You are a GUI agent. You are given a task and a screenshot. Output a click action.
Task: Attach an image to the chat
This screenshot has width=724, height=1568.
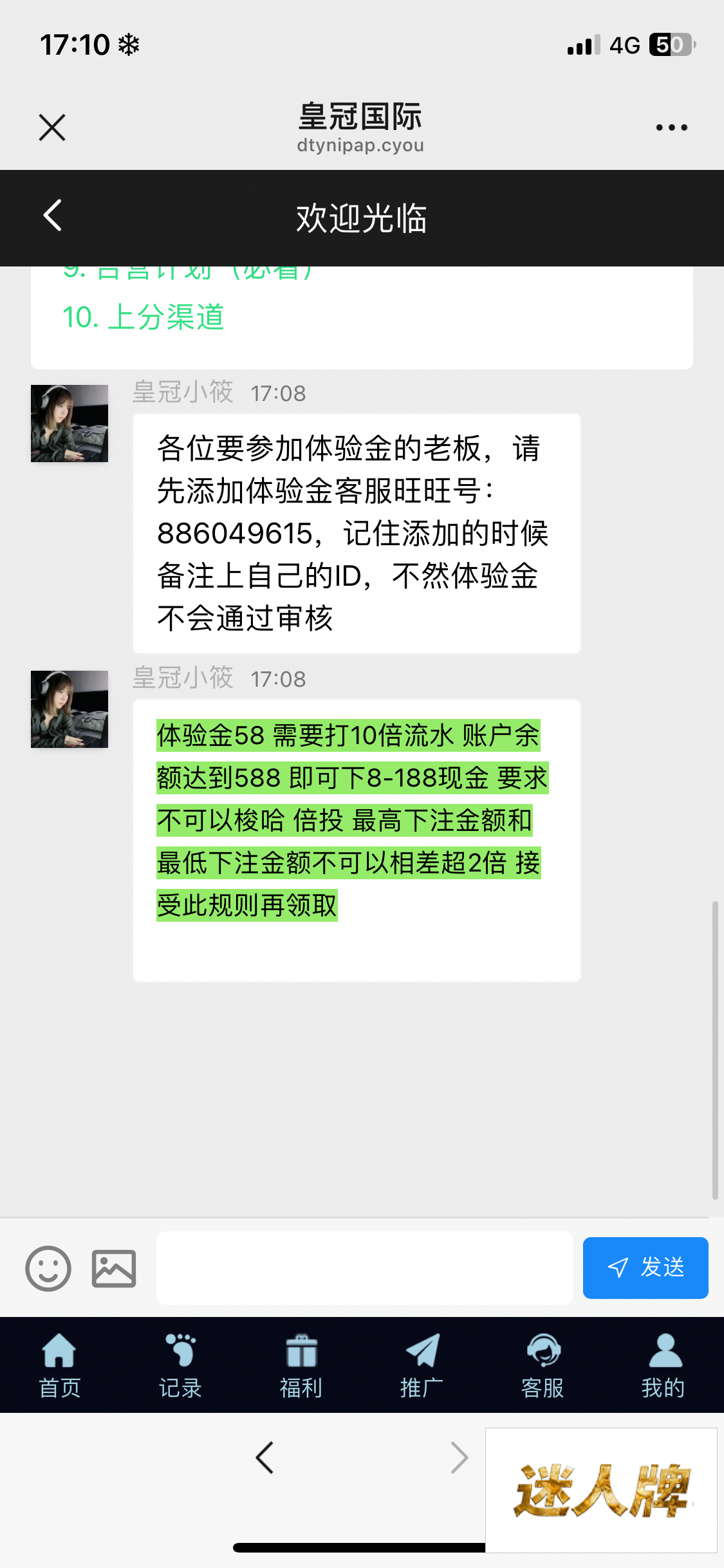point(114,1268)
